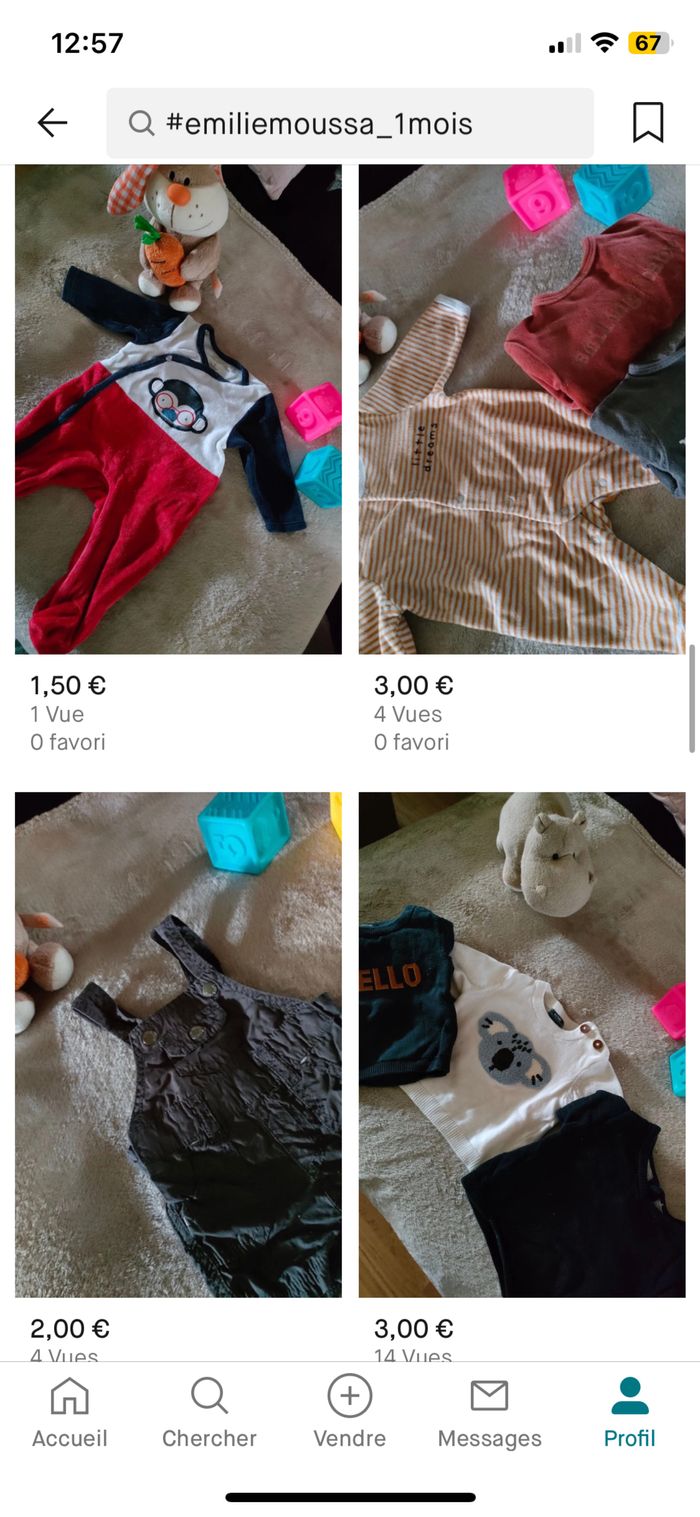Open the red monkey pajama listing
Image resolution: width=700 pixels, height=1517 pixels.
178,410
